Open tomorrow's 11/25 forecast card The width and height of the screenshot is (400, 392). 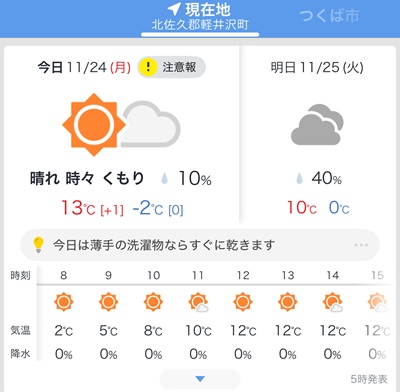[x=318, y=135]
